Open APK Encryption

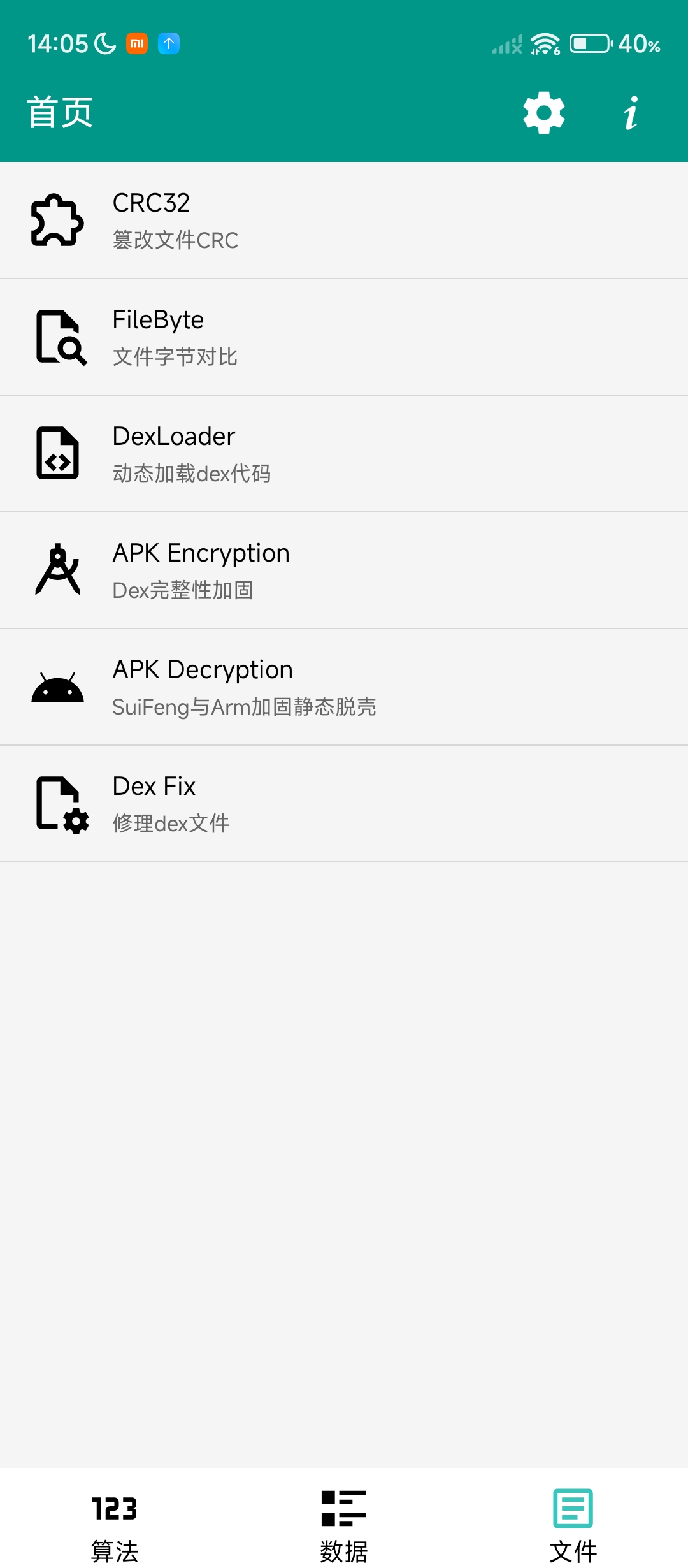pyautogui.click(x=344, y=570)
